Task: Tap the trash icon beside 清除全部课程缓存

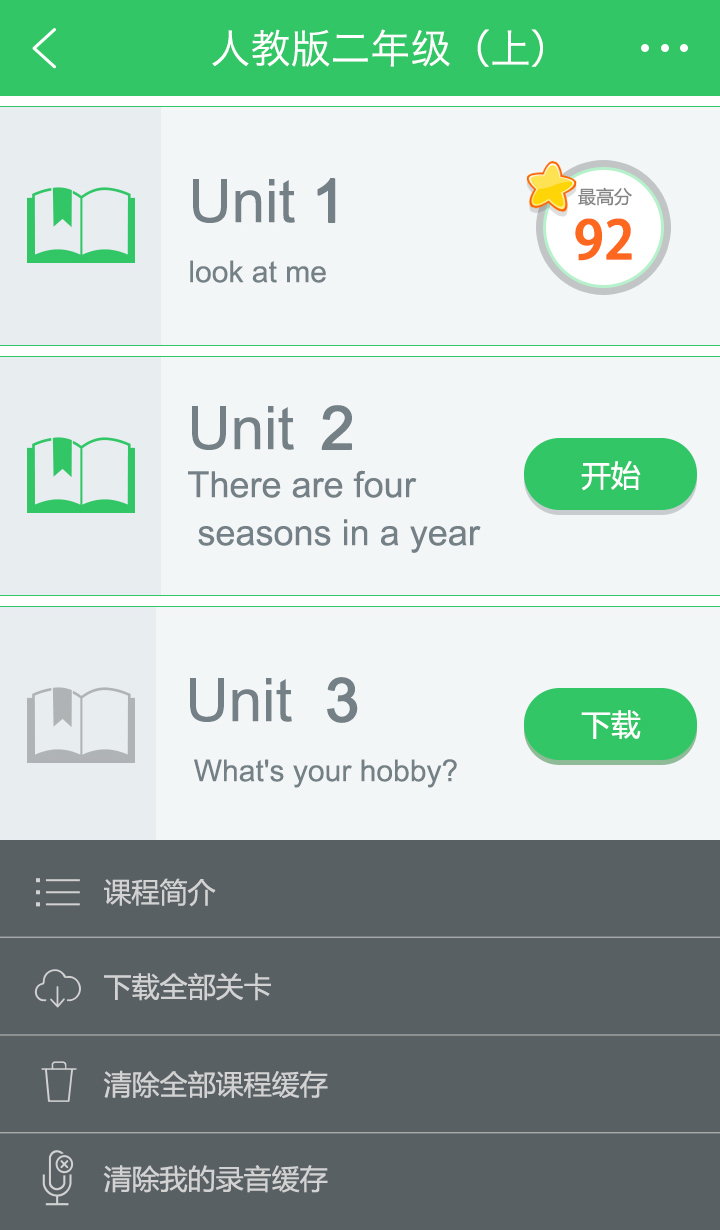Action: pos(57,1082)
